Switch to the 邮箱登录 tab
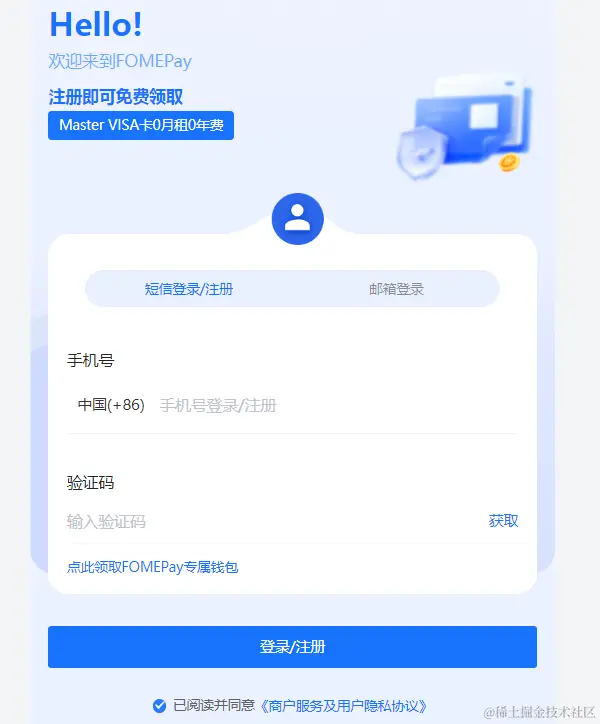The height and width of the screenshot is (724, 600). pos(396,289)
